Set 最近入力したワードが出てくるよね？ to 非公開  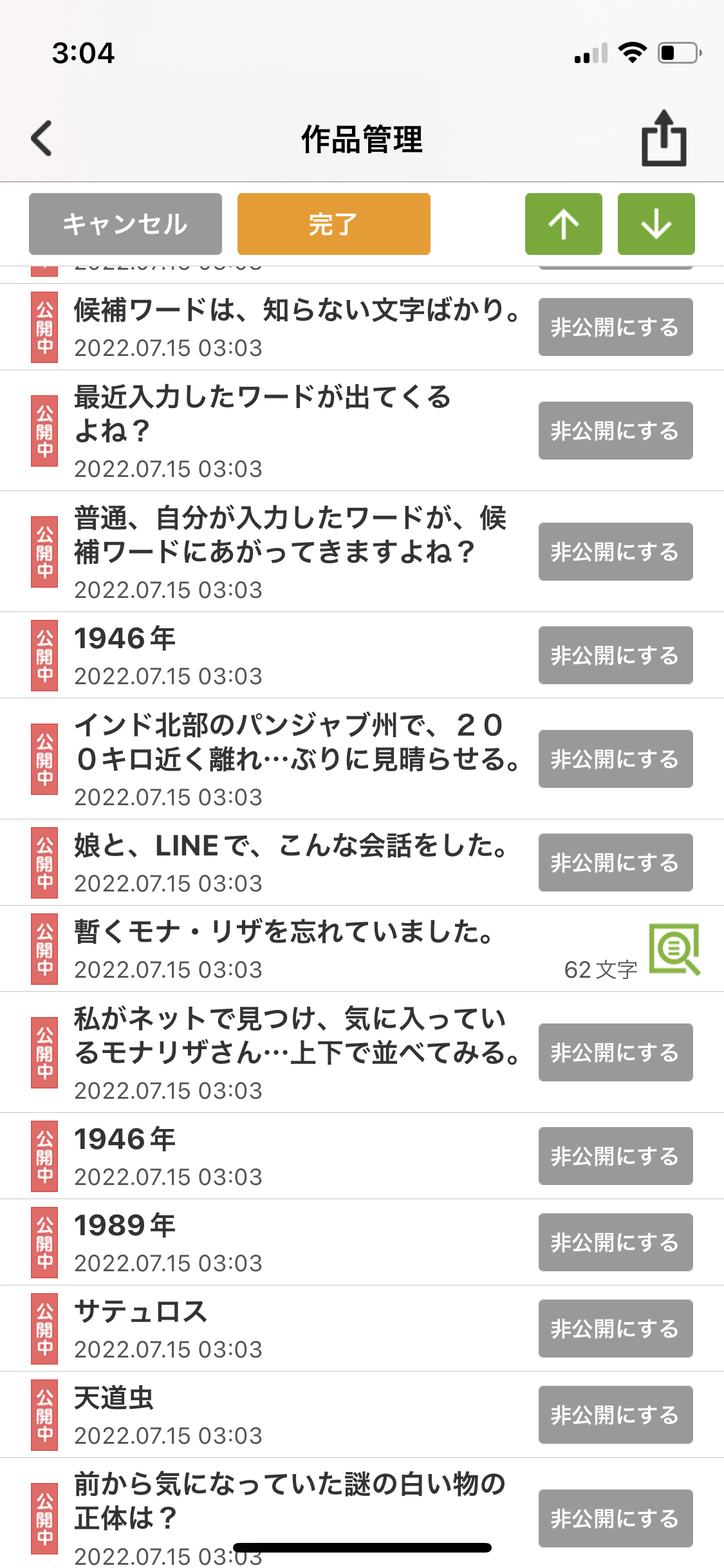click(615, 431)
